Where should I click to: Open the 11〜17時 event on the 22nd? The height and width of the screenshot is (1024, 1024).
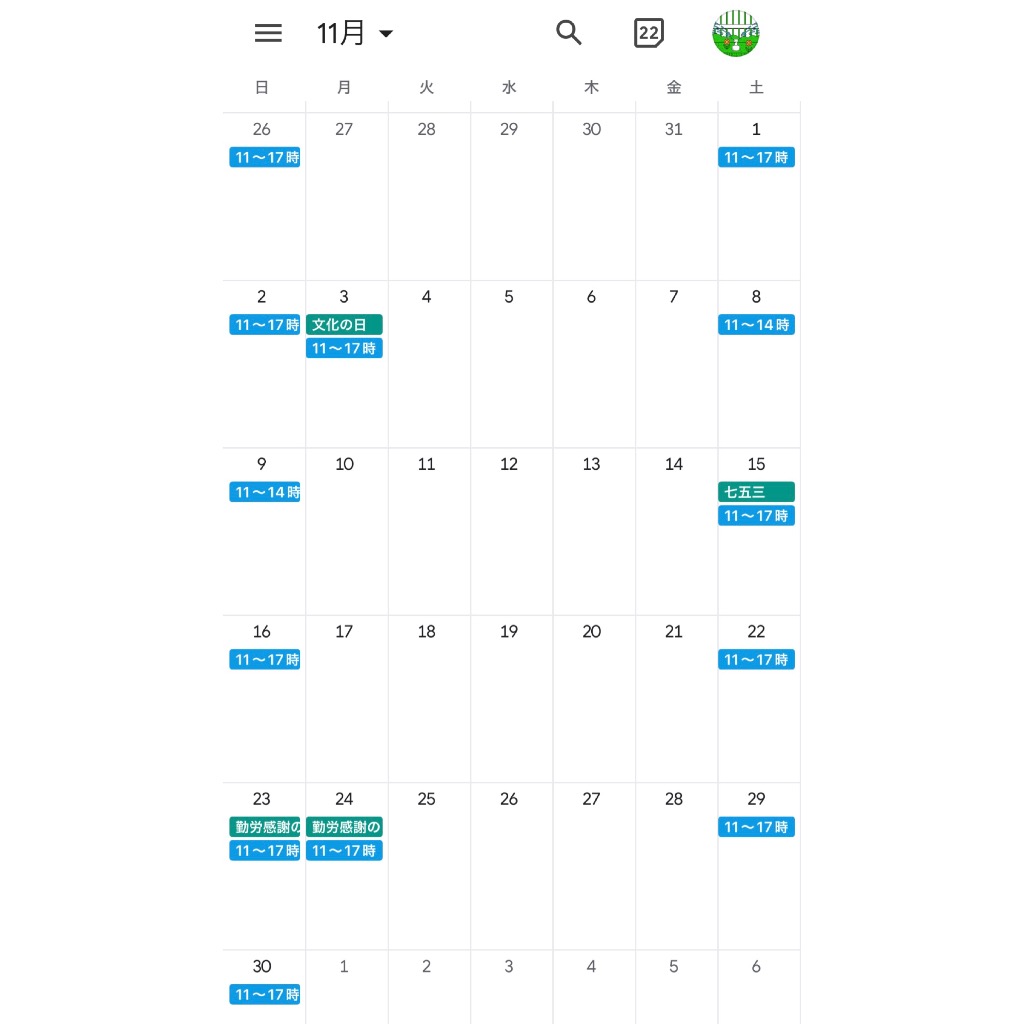pos(756,660)
